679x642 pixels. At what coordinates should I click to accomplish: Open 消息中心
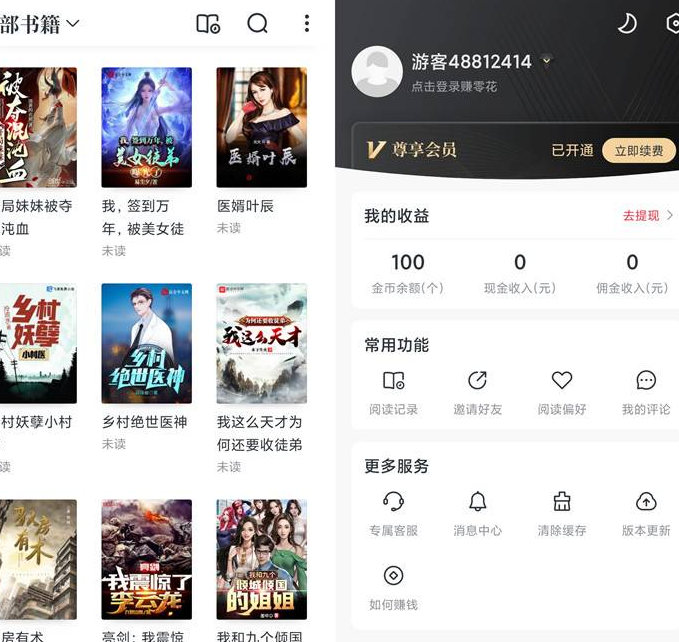(477, 513)
